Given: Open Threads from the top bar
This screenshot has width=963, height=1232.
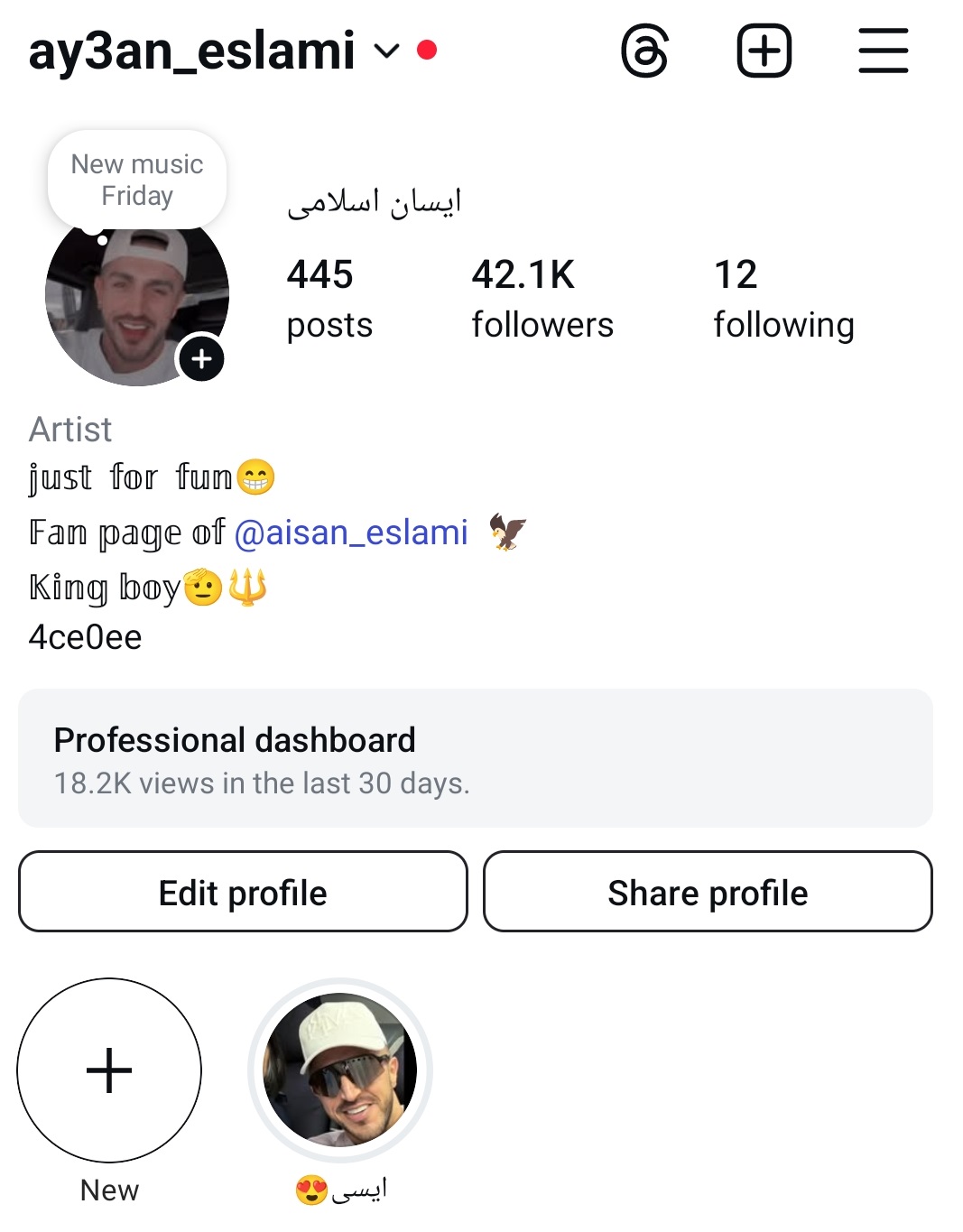Looking at the screenshot, I should point(645,51).
